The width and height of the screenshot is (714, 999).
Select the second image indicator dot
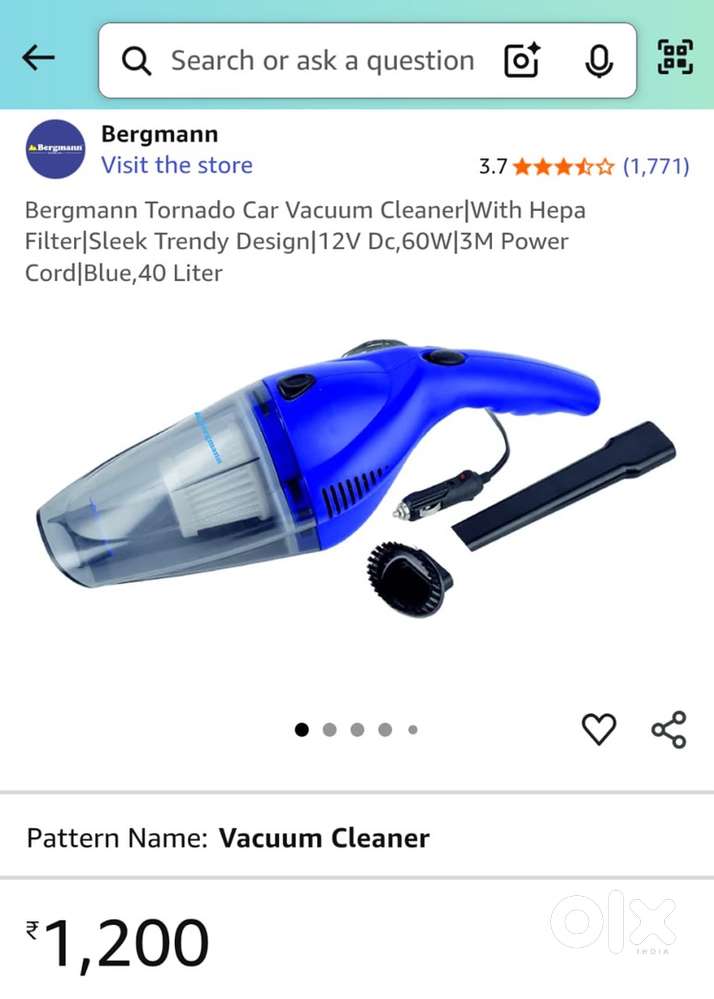click(330, 730)
